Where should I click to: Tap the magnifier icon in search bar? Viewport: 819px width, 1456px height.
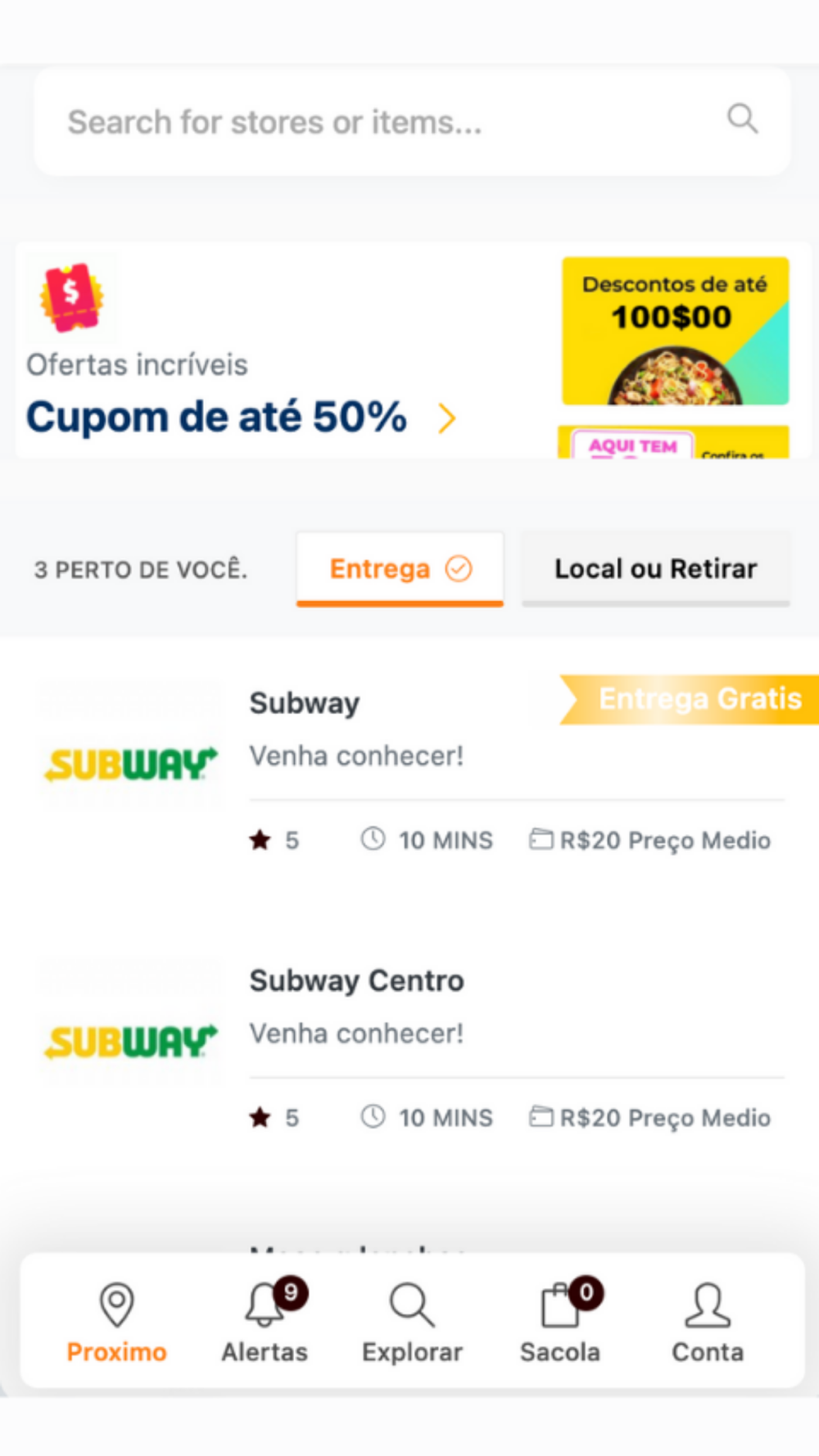pos(742,119)
